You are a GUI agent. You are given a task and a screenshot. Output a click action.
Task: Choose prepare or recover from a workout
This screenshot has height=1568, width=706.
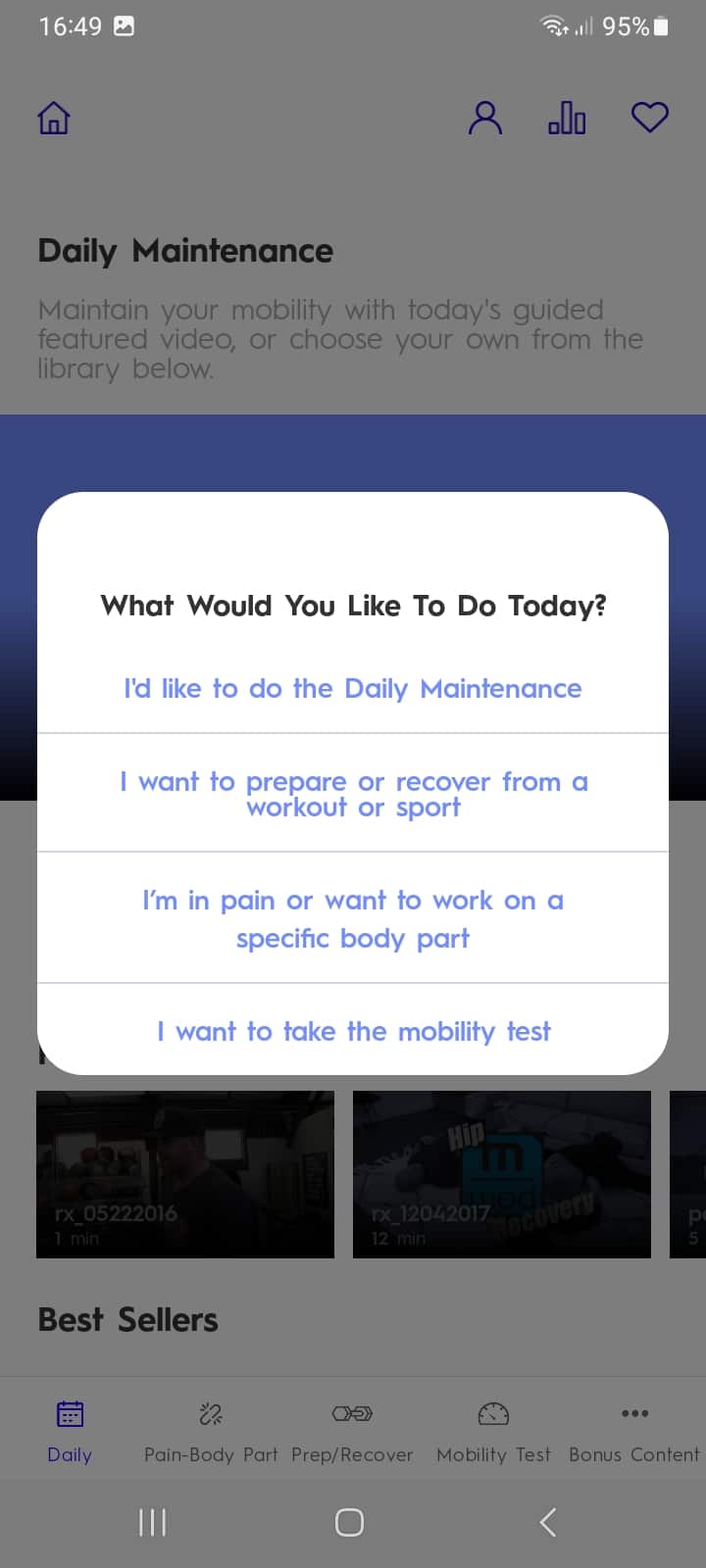point(352,794)
